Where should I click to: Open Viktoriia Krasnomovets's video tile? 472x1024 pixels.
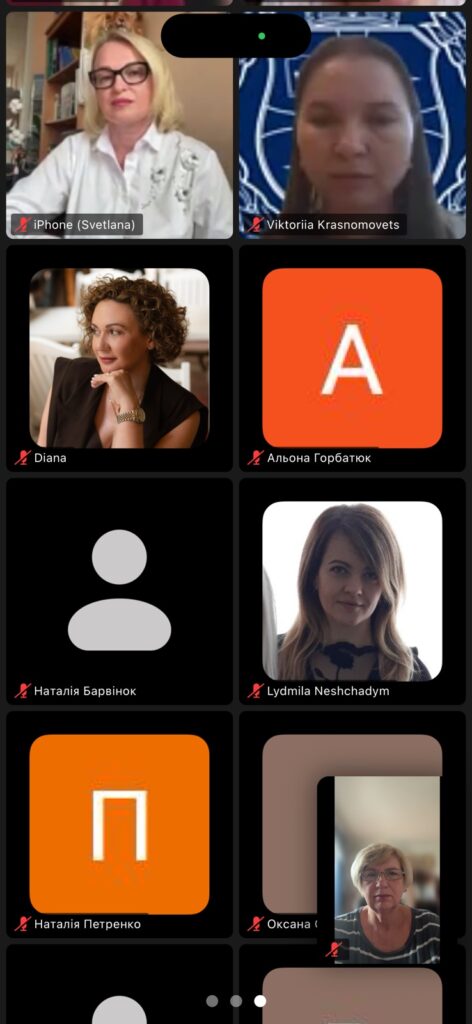pos(353,125)
